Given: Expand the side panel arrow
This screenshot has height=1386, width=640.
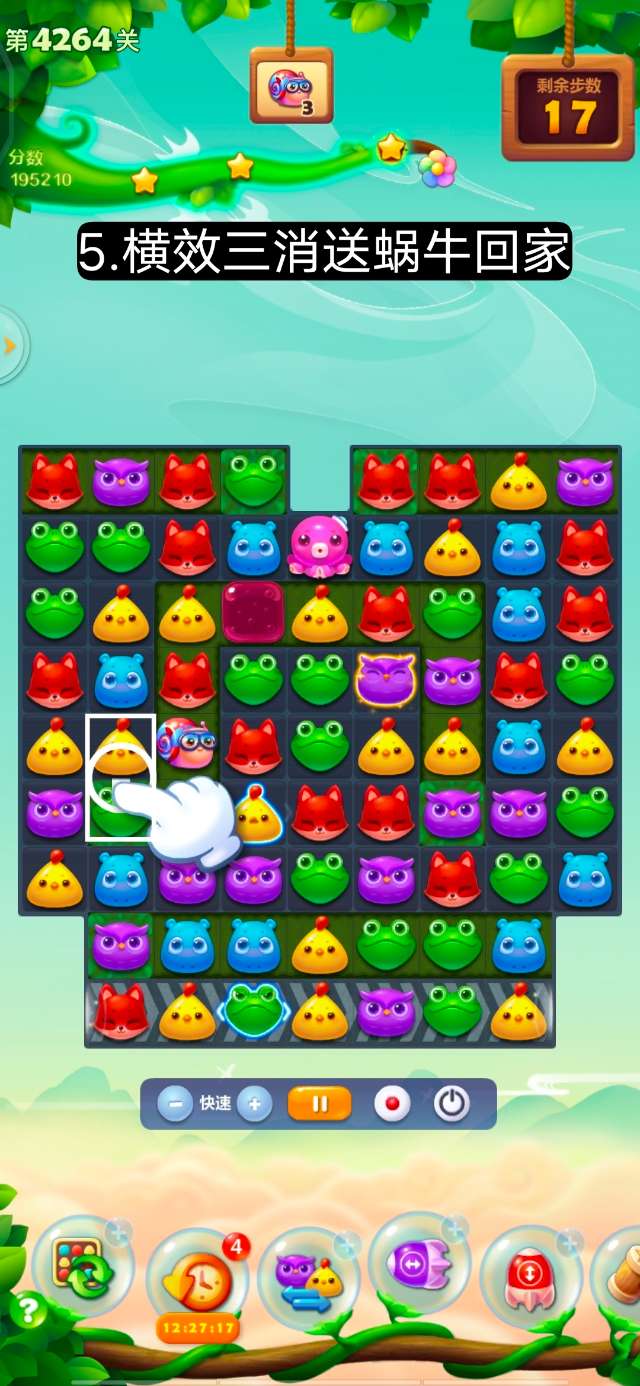Looking at the screenshot, I should point(10,346).
